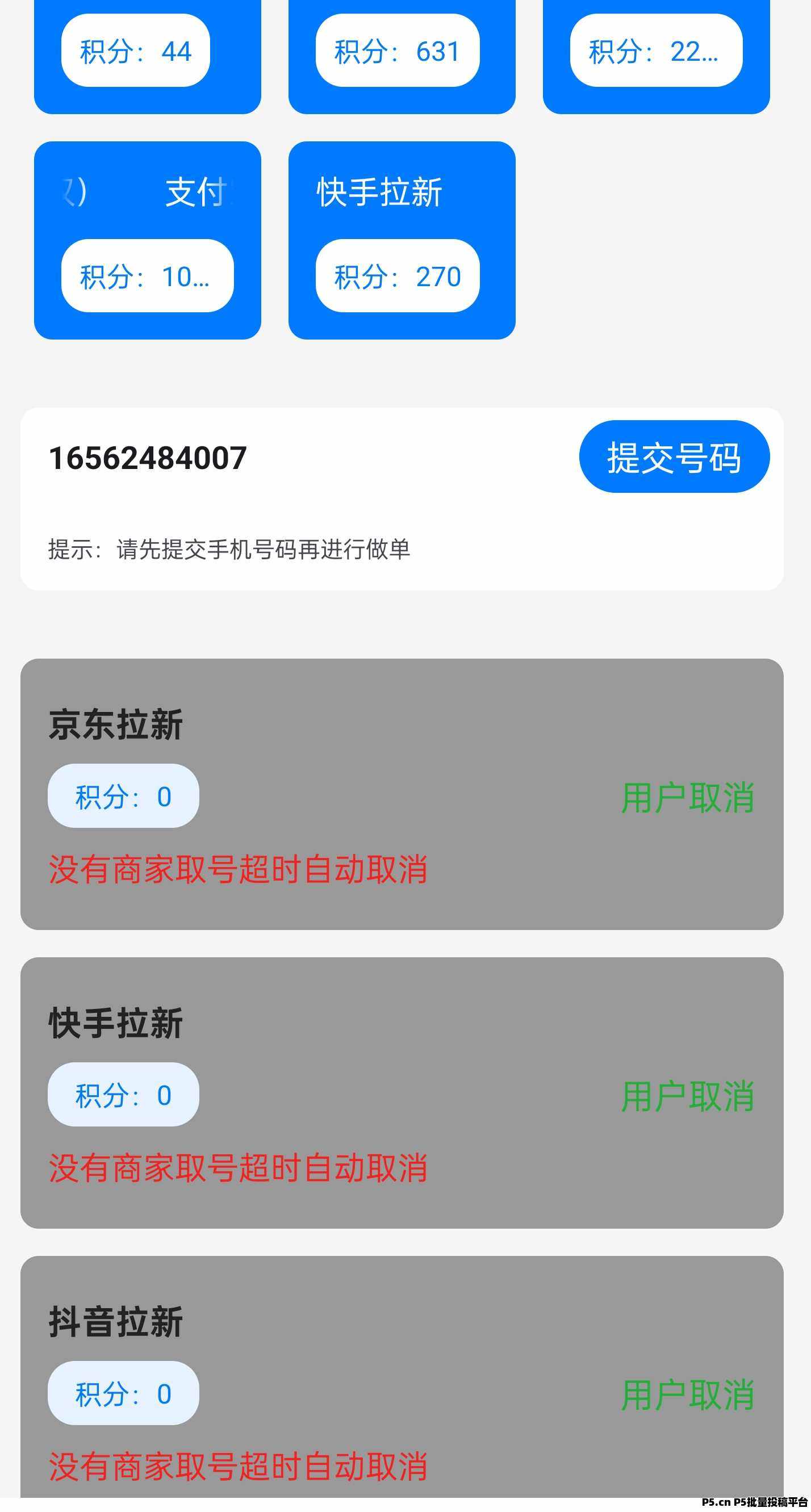Open the blue 快手拉新 card with 积分 270
This screenshot has height=1512, width=811.
tap(402, 240)
